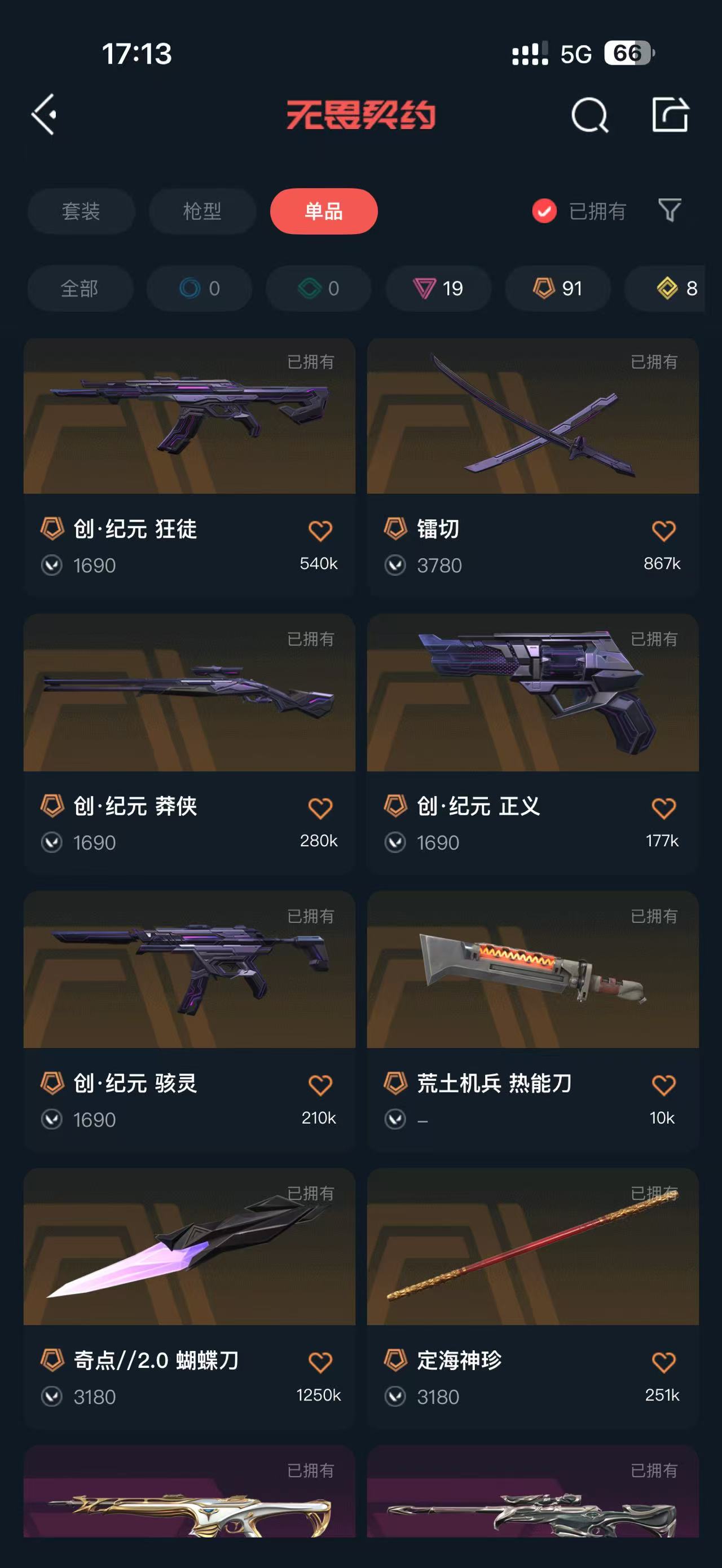Screen dimensions: 722x1568
Task: Switch to the 枪型 tab
Action: tap(202, 211)
